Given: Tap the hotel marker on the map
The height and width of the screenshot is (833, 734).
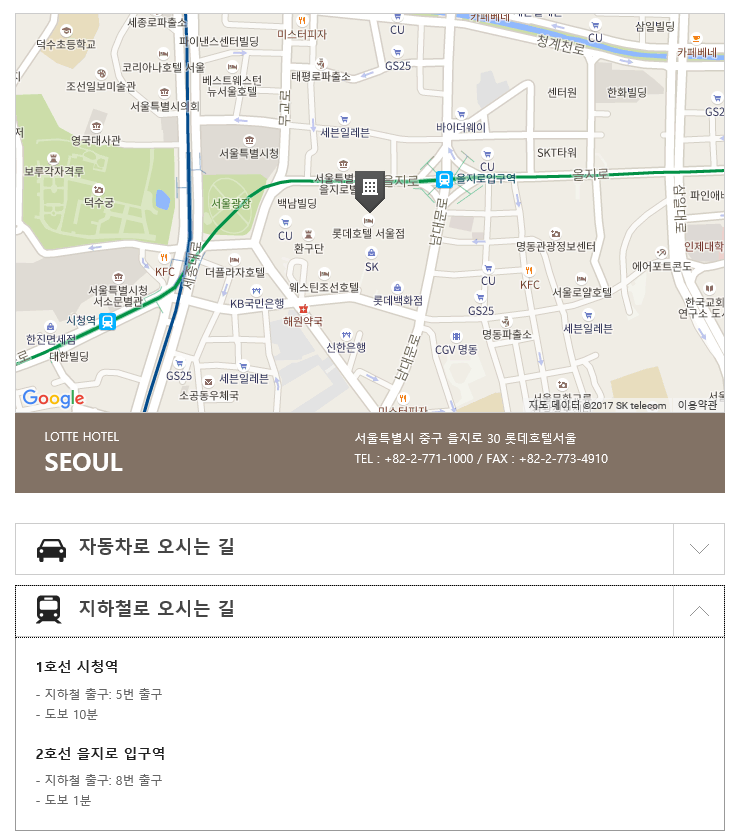Looking at the screenshot, I should pyautogui.click(x=370, y=188).
